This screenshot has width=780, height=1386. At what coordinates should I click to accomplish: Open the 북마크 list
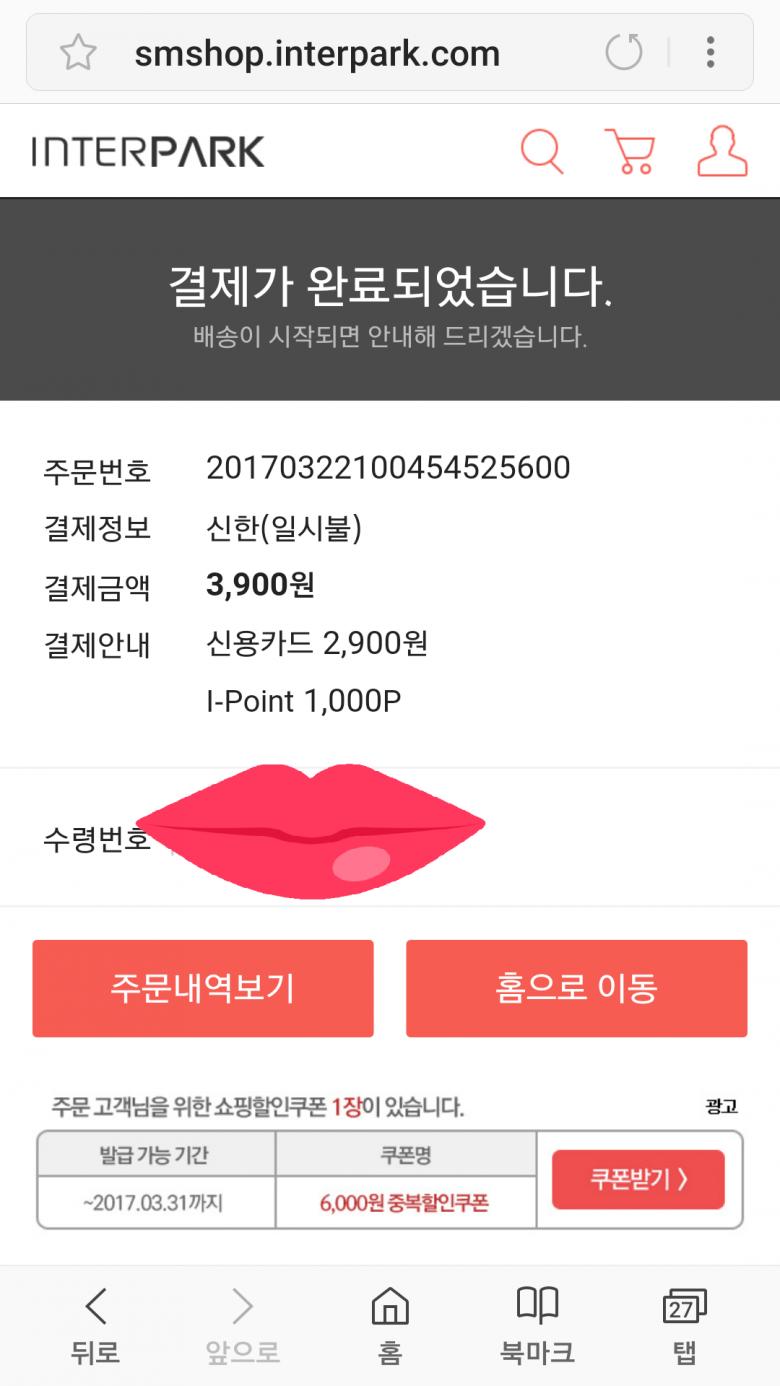(x=537, y=1326)
